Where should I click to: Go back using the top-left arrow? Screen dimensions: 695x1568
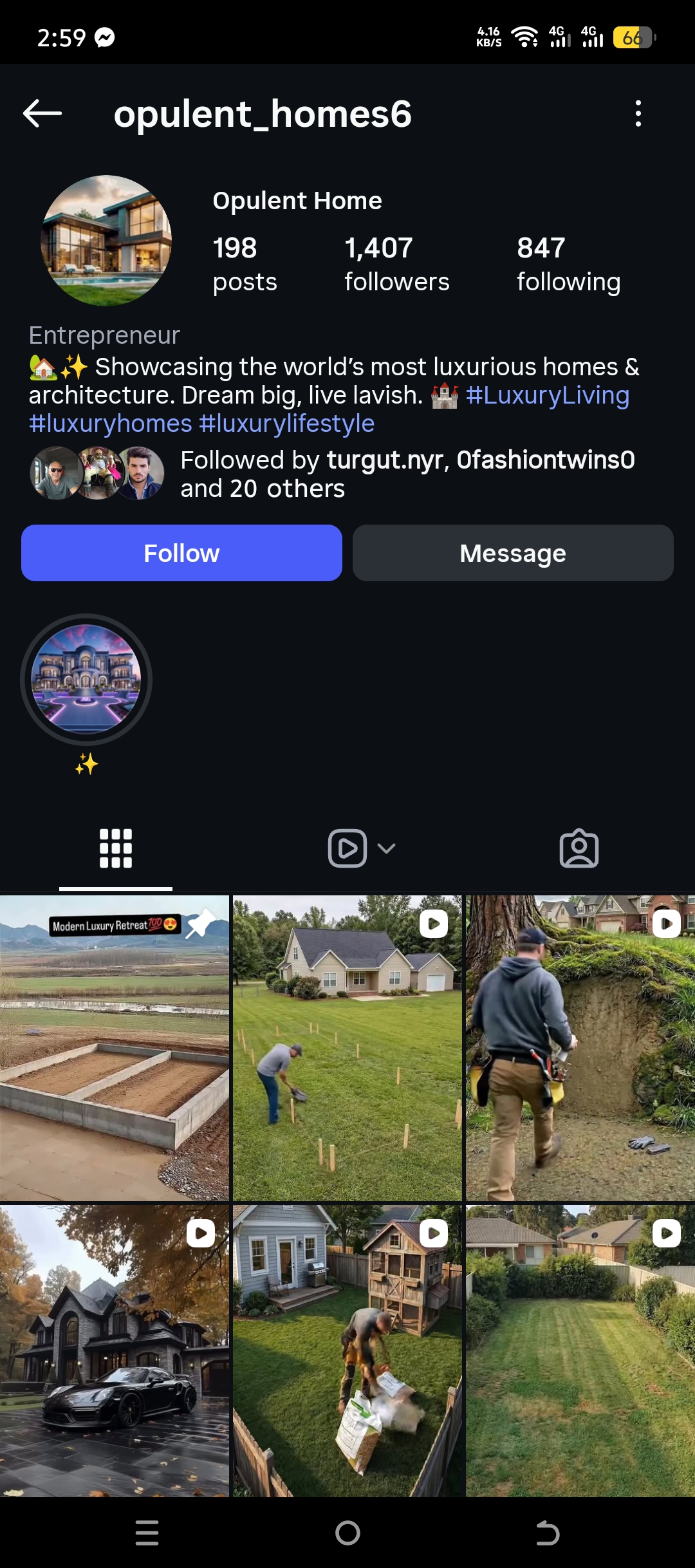[x=42, y=114]
